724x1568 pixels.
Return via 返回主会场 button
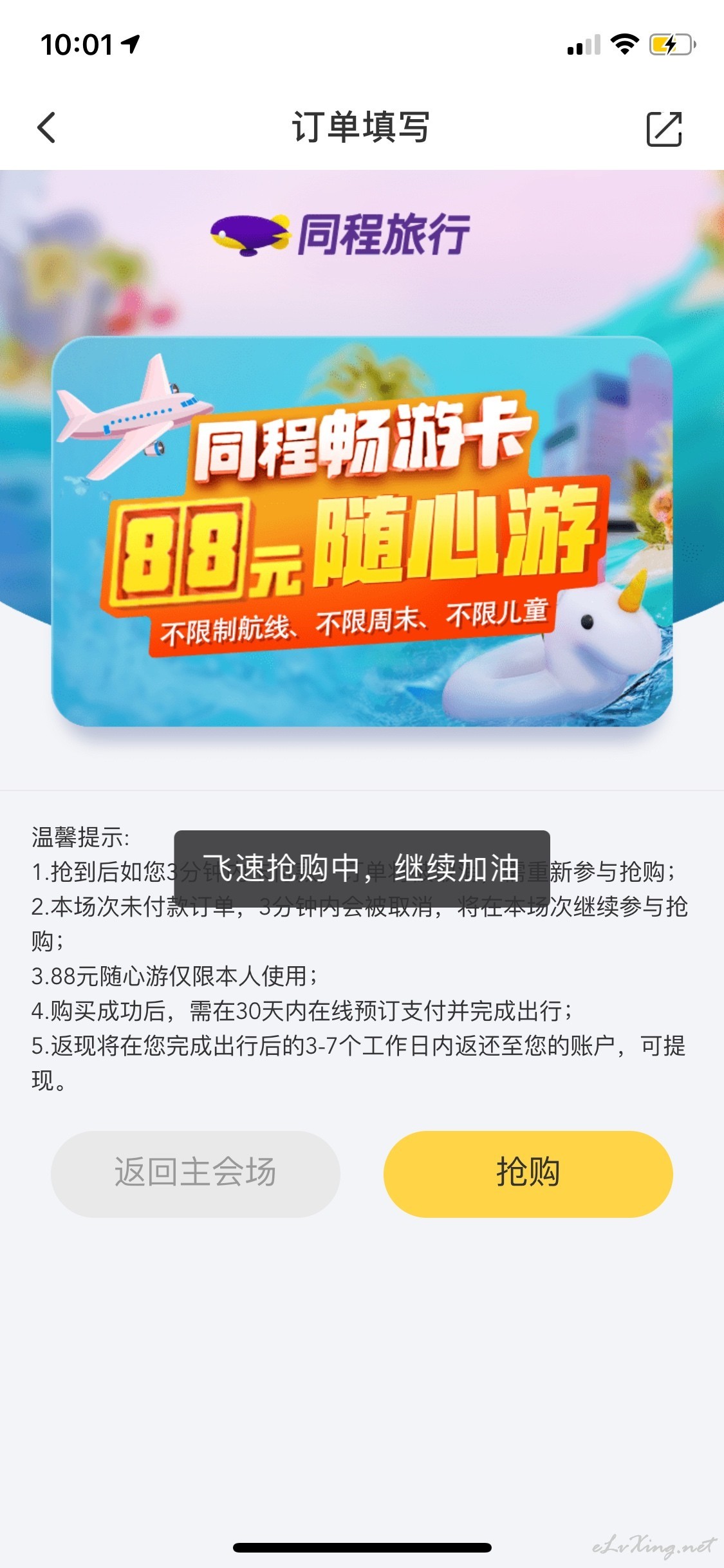pyautogui.click(x=196, y=1174)
